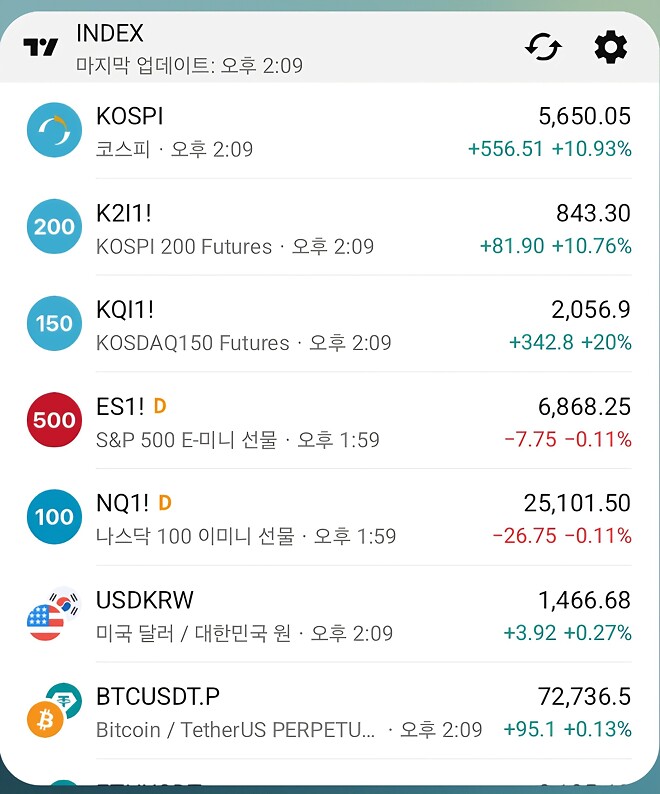Image resolution: width=660 pixels, height=794 pixels.
Task: Refresh the INDEX watchlist data
Action: pos(544,47)
